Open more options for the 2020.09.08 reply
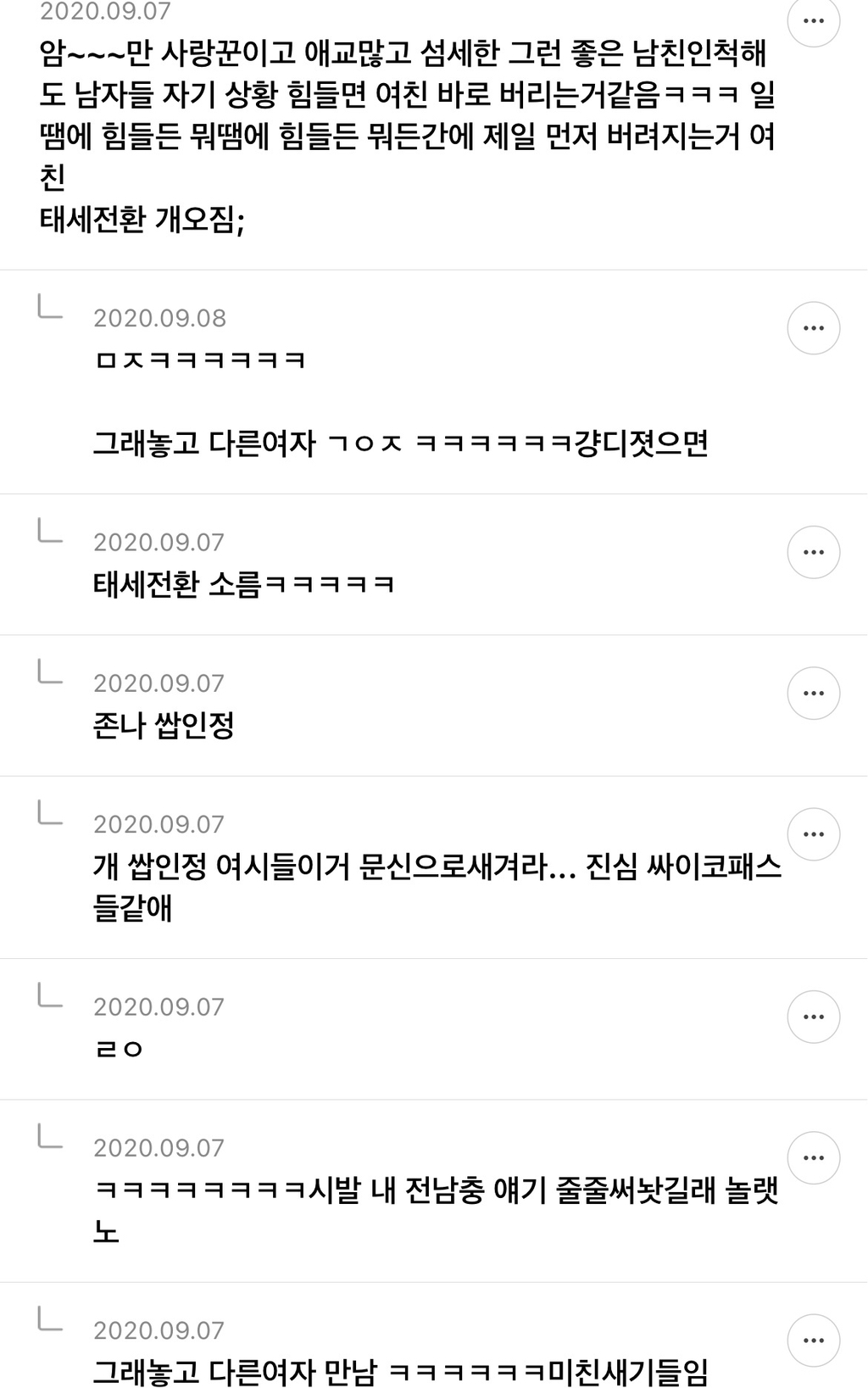The image size is (868, 1388). (814, 328)
